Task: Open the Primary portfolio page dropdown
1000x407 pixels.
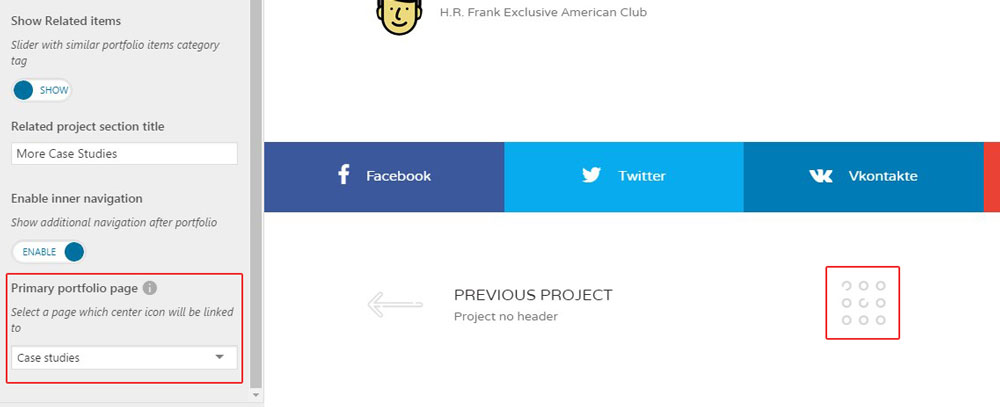Action: (x=124, y=357)
